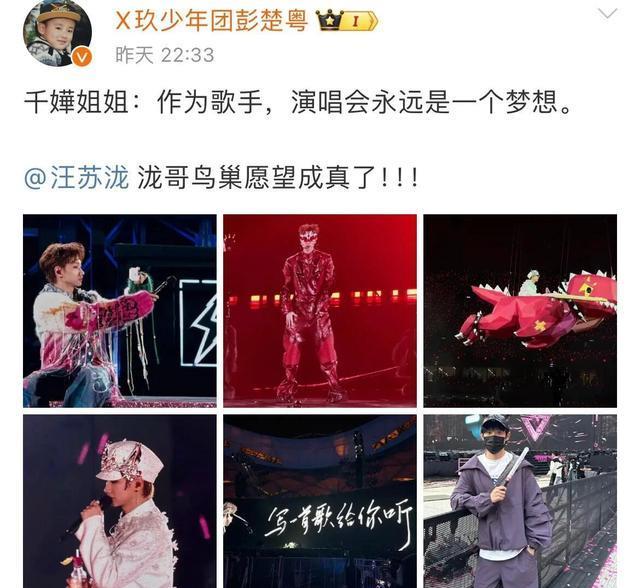Image resolution: width=640 pixels, height=588 pixels.
Task: Open photo of singer in colorful fringe jacket
Action: 119,309
